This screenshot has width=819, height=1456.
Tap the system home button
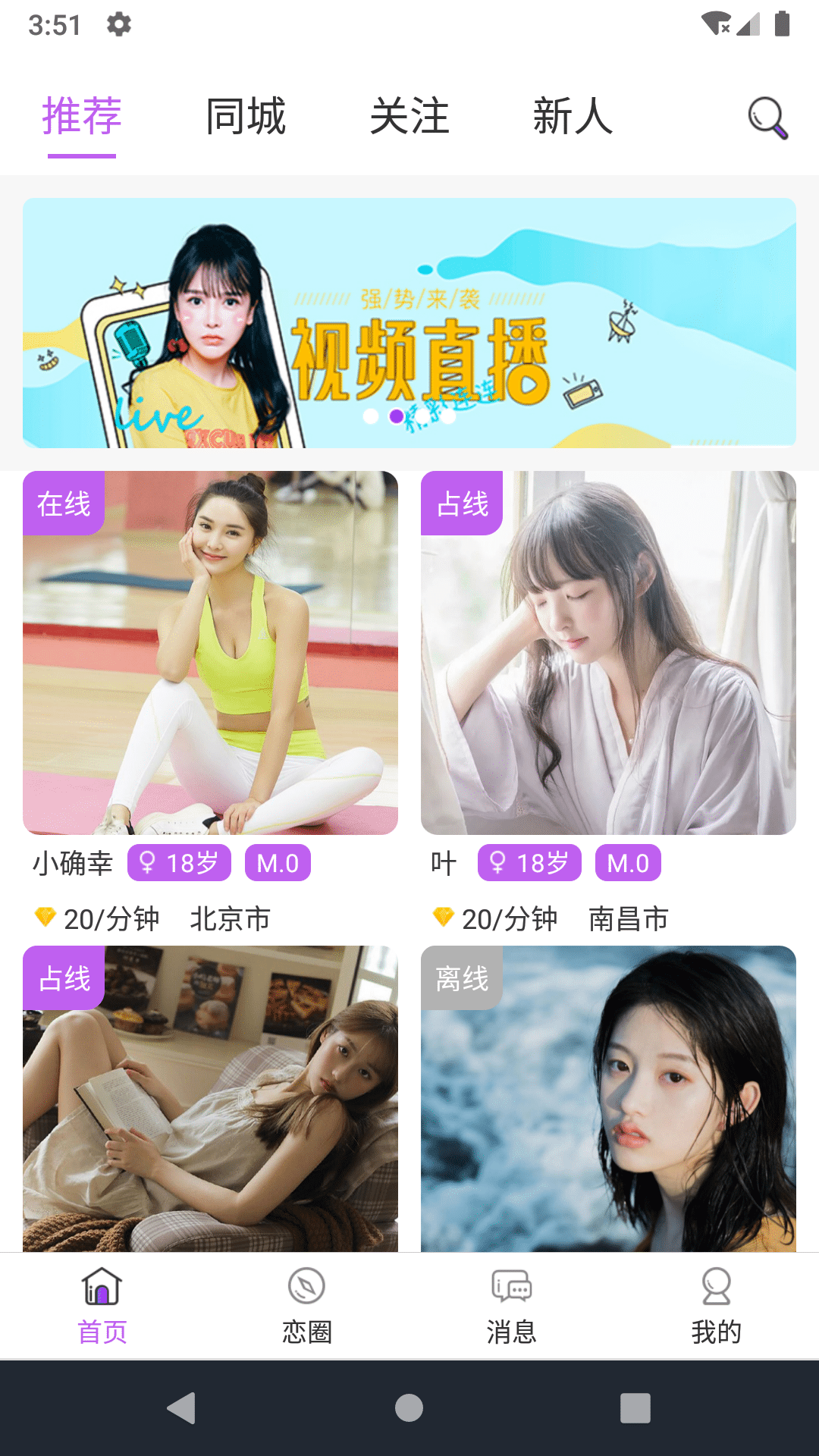click(409, 1408)
